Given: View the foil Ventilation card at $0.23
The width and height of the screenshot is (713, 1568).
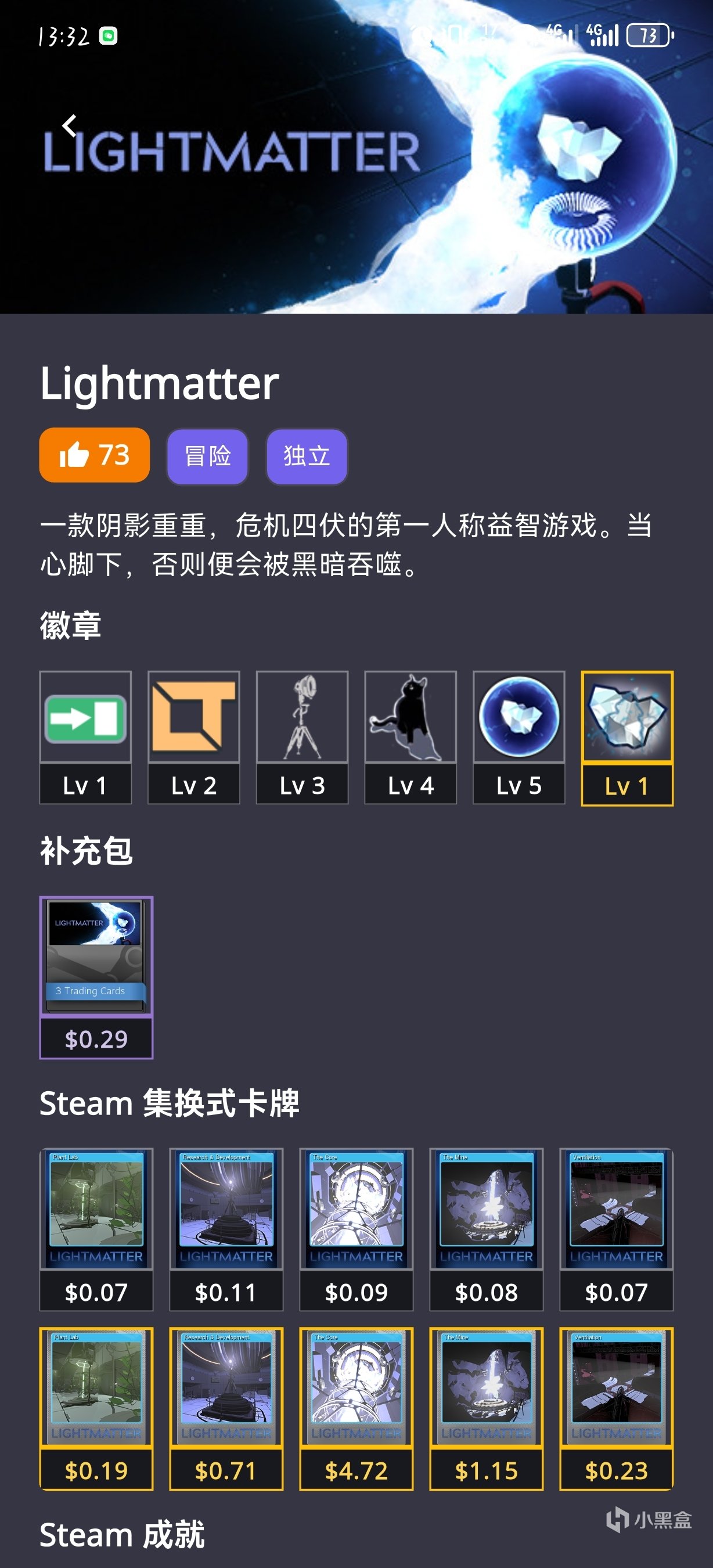Looking at the screenshot, I should point(616,1407).
